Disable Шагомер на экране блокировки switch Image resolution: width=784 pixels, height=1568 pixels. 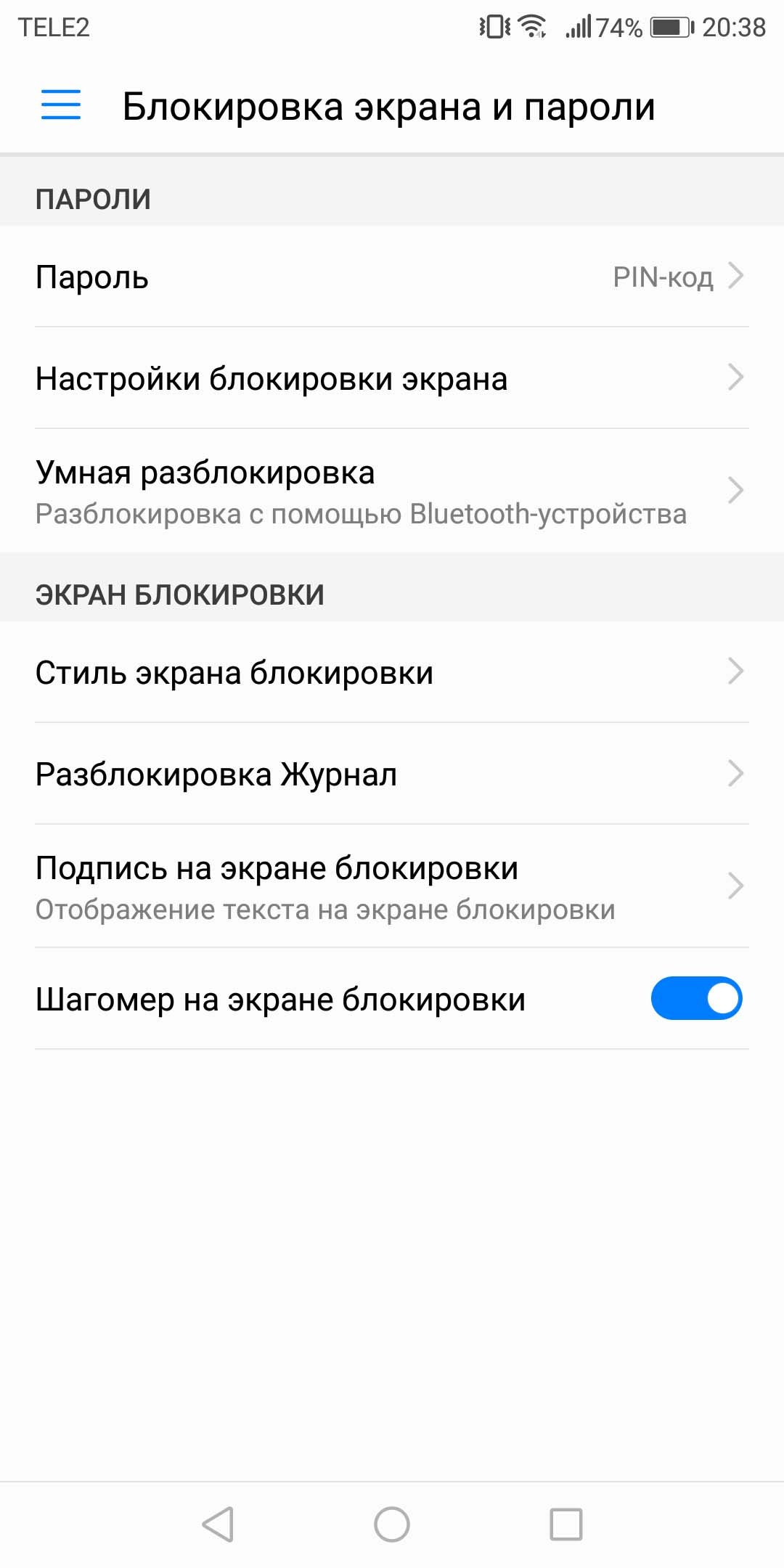pyautogui.click(x=696, y=998)
